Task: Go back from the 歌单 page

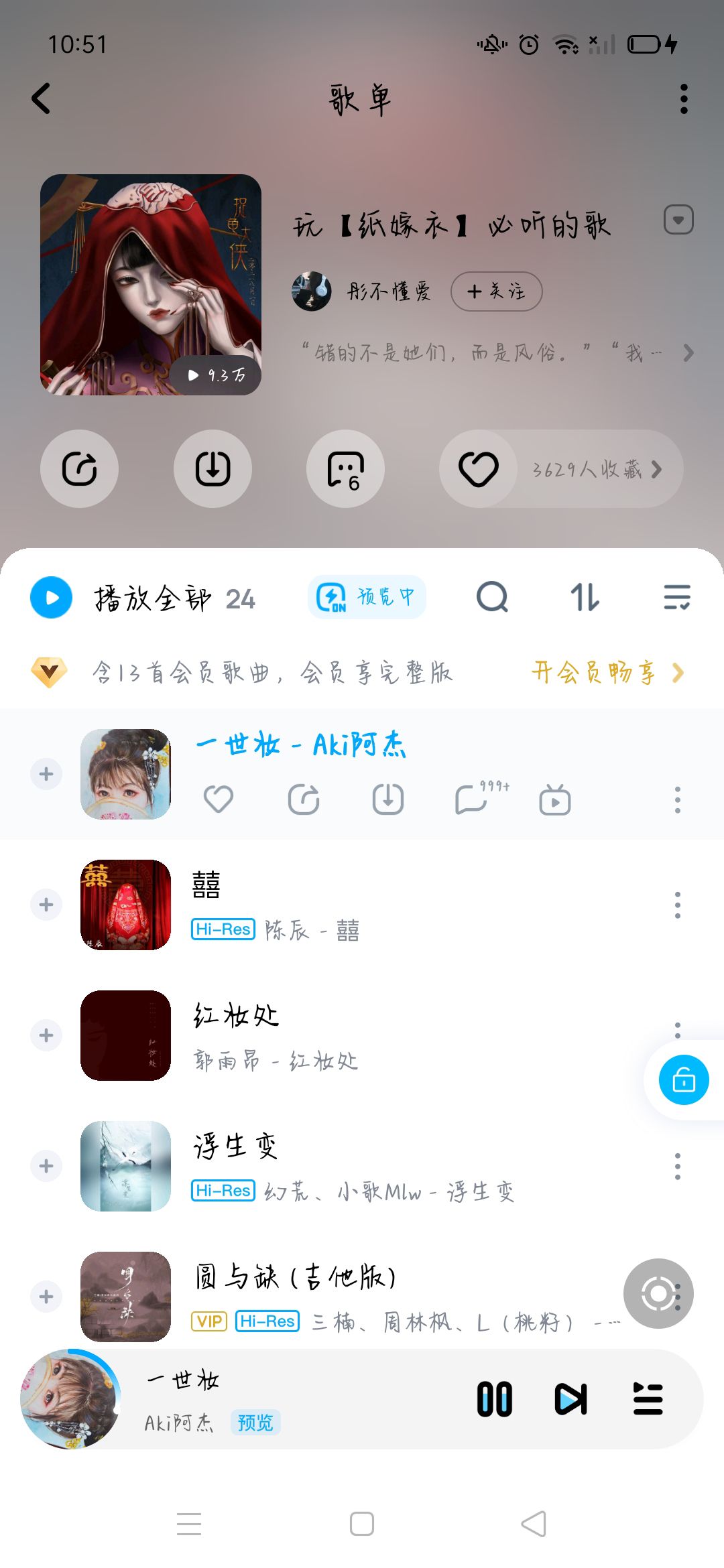Action: click(42, 99)
